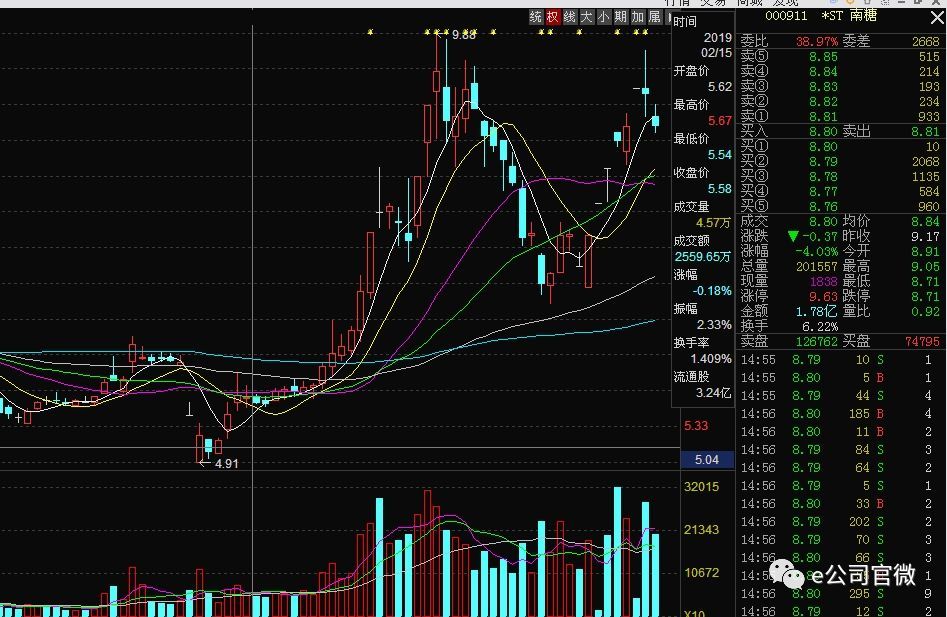Select the 权 adjustment button
Viewport: 947px width, 617px height.
554,17
